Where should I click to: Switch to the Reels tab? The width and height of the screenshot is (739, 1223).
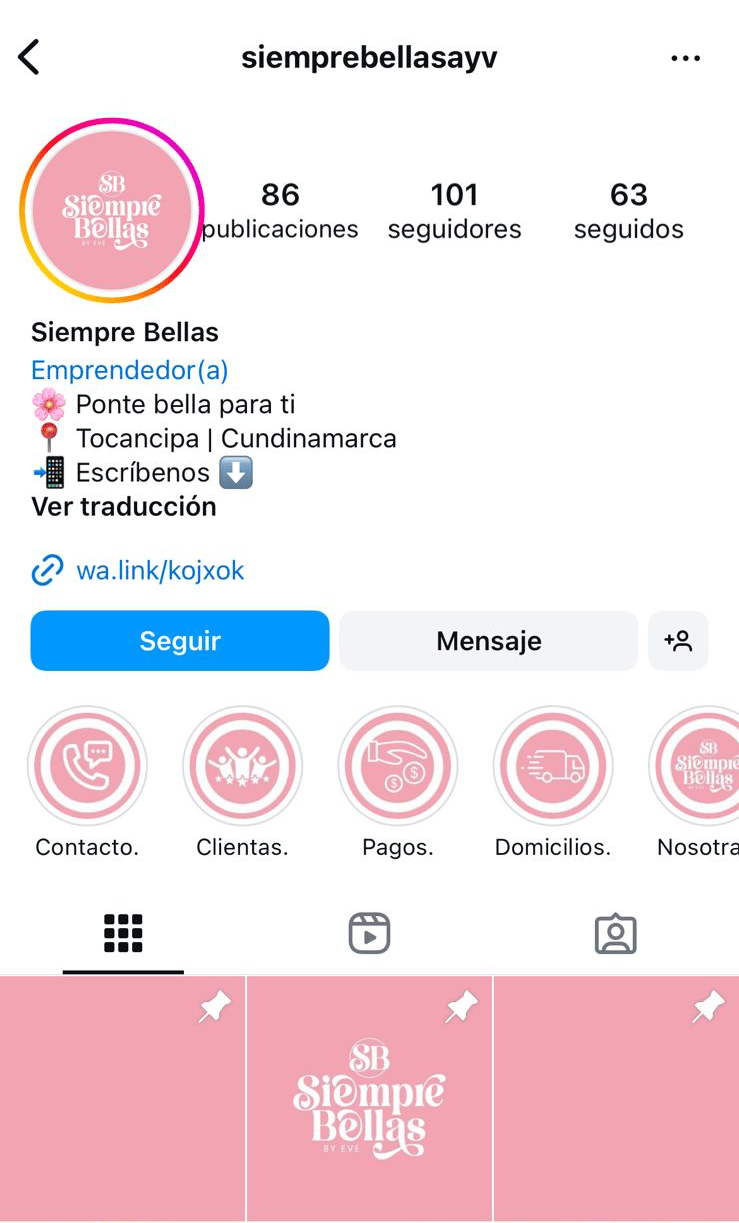369,934
